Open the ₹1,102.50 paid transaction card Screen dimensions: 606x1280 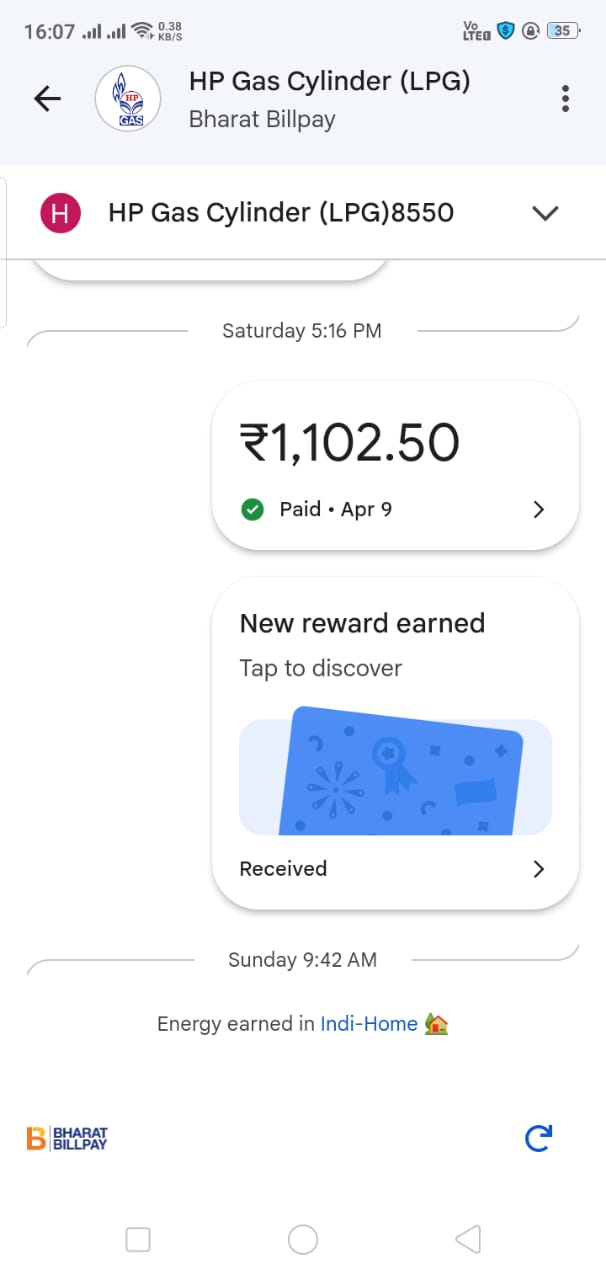coord(395,466)
